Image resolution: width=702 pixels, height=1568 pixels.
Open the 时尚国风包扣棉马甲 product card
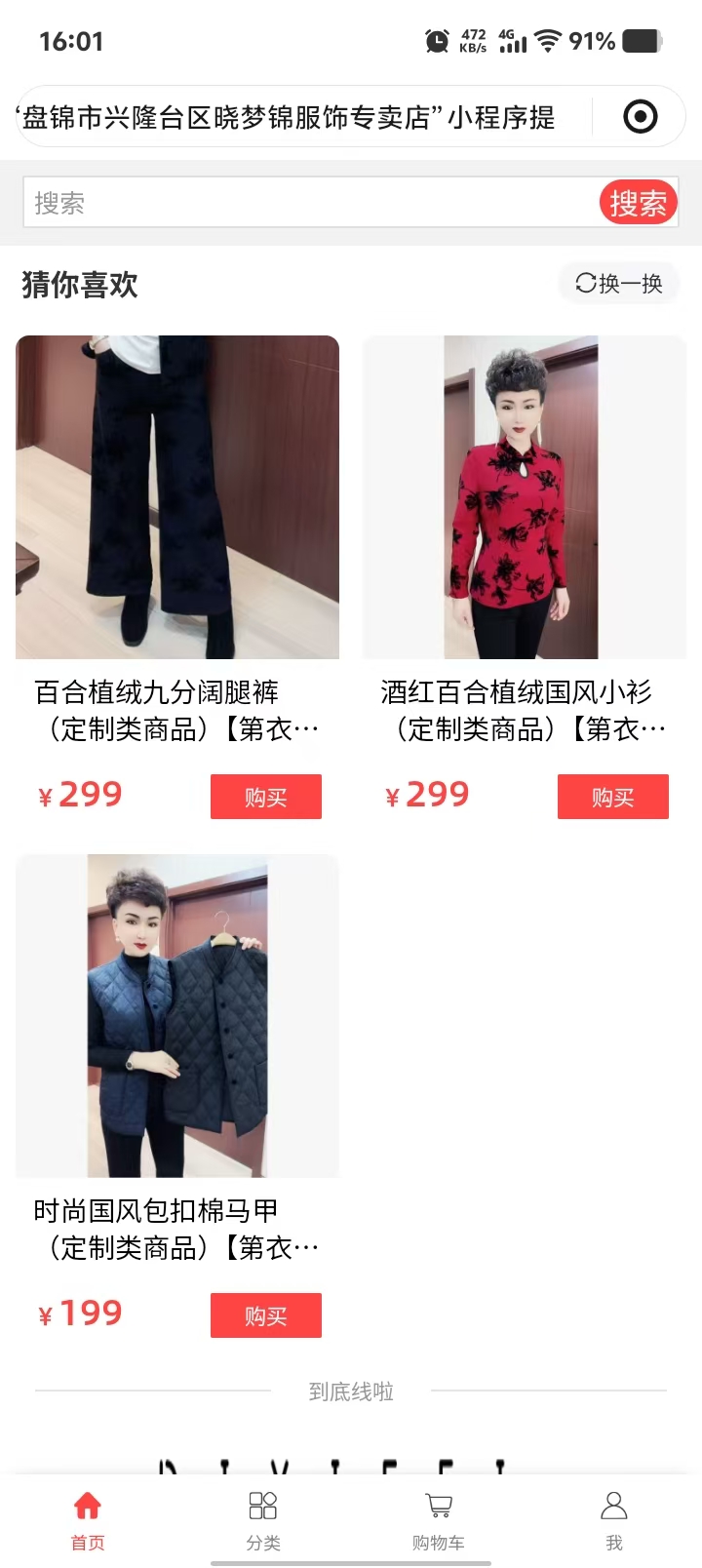(x=177, y=1016)
